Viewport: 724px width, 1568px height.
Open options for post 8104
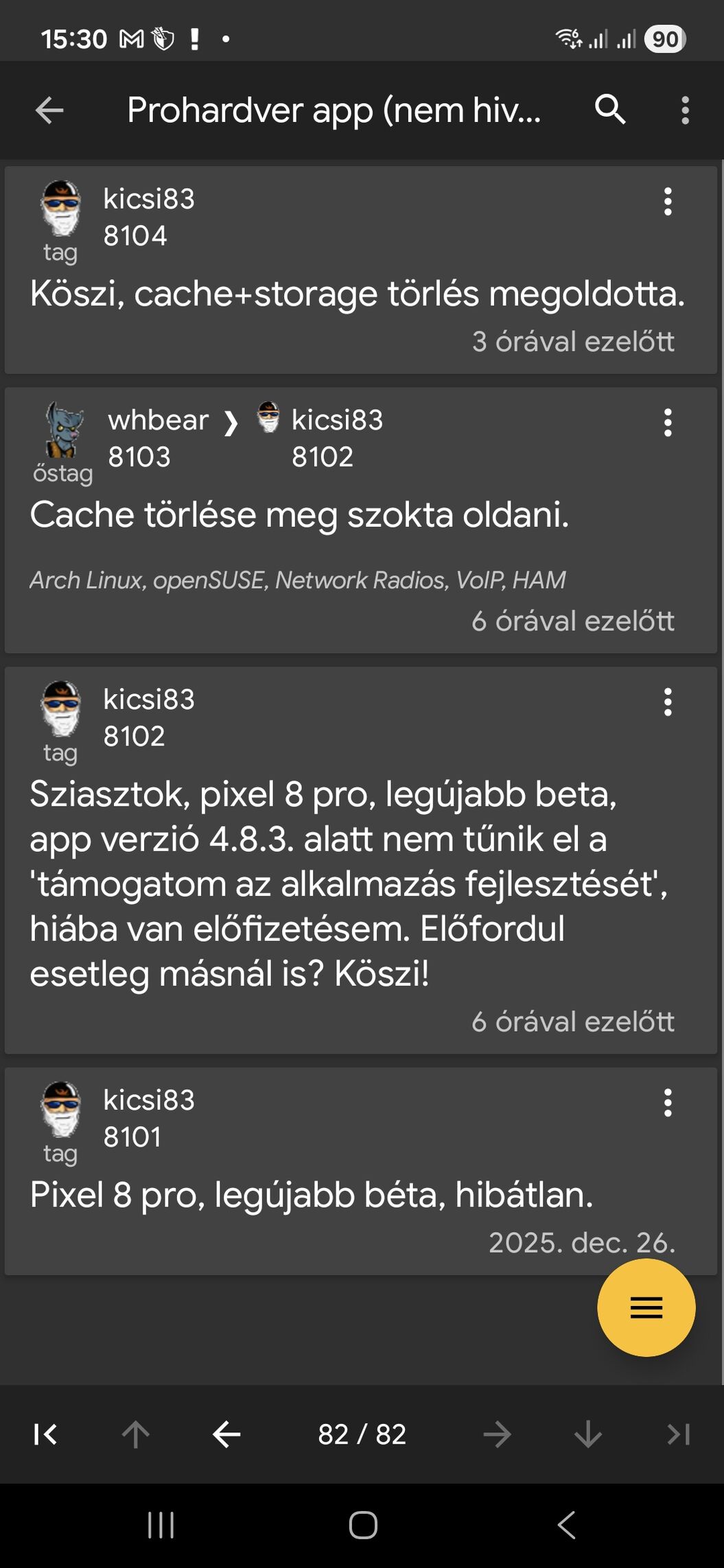tap(668, 202)
